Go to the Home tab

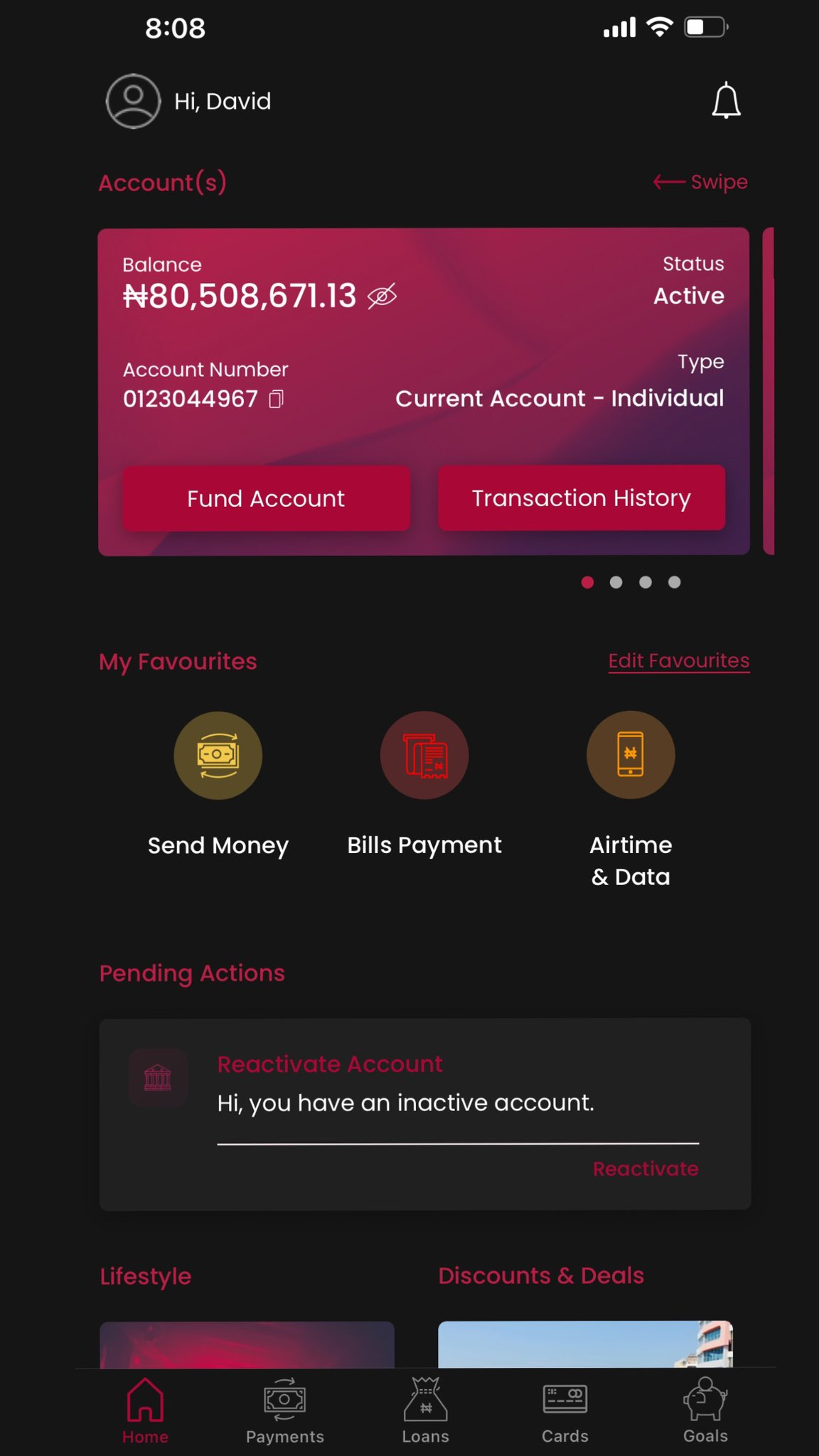(x=145, y=1411)
